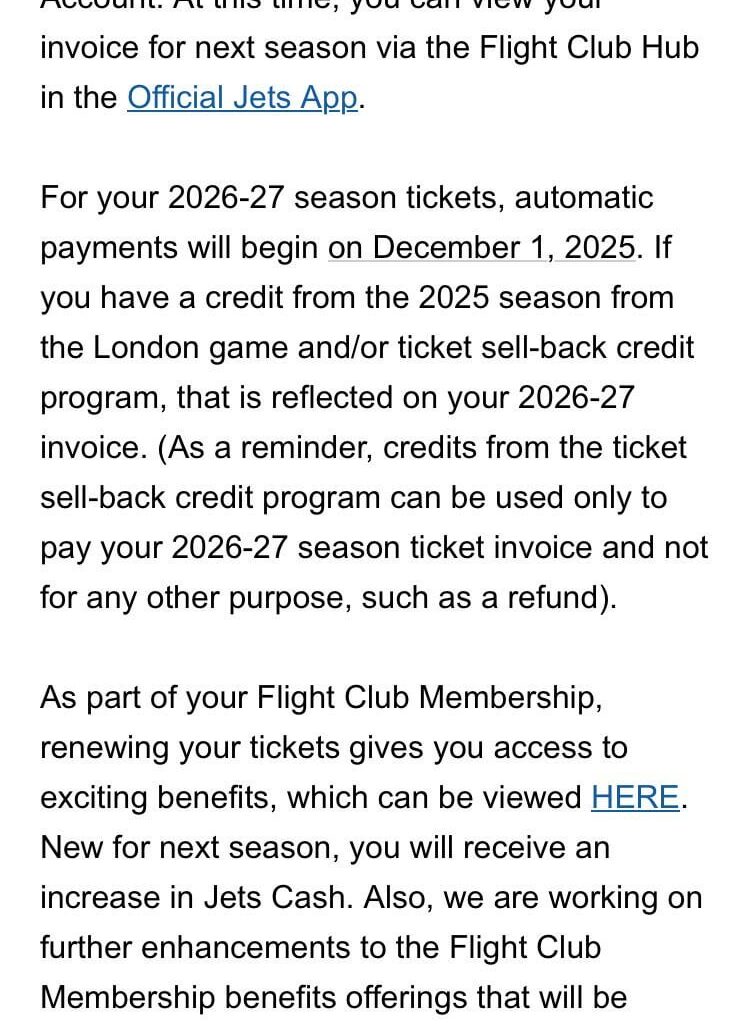Select the underlined December 1, 2025 date

click(x=481, y=247)
